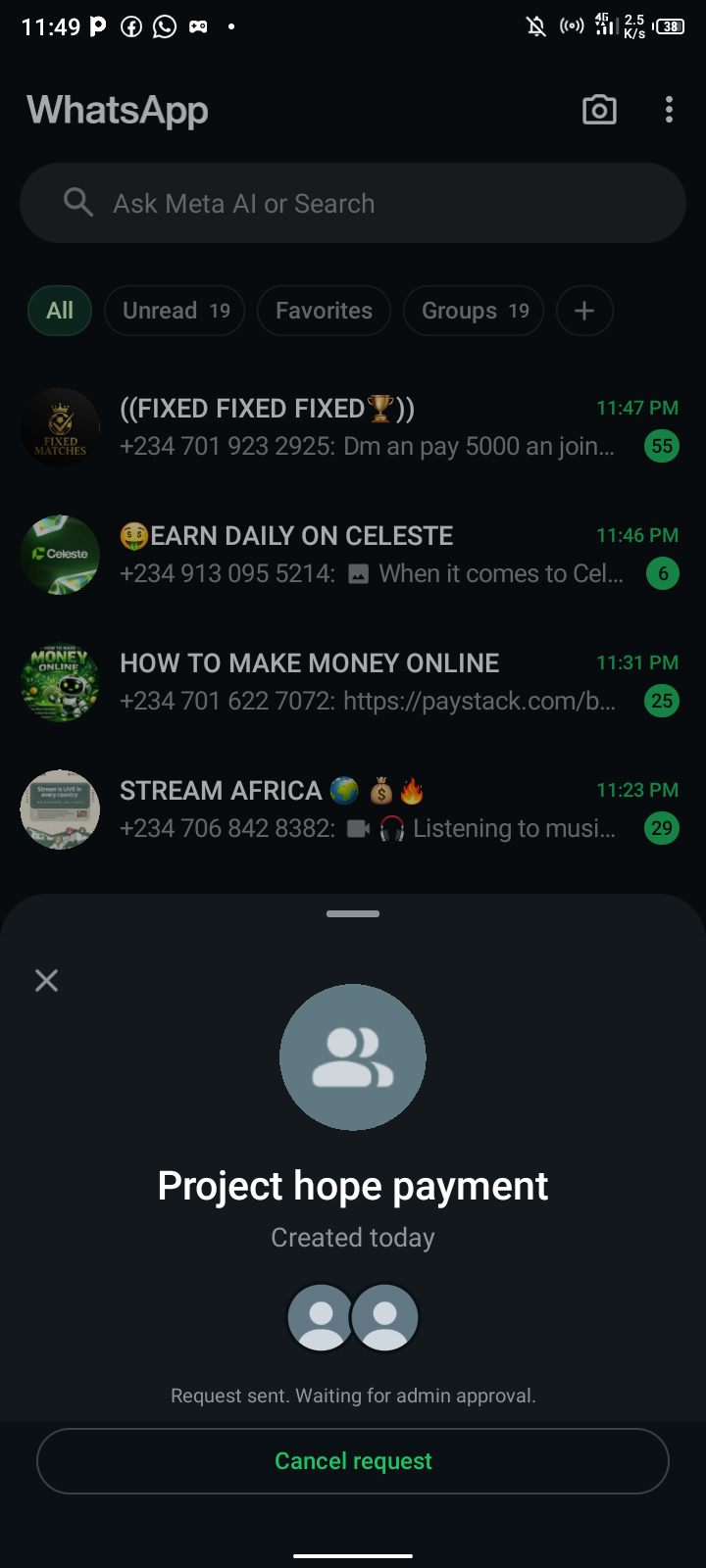This screenshot has width=706, height=1568.
Task: Show Favorites chats
Action: click(324, 311)
